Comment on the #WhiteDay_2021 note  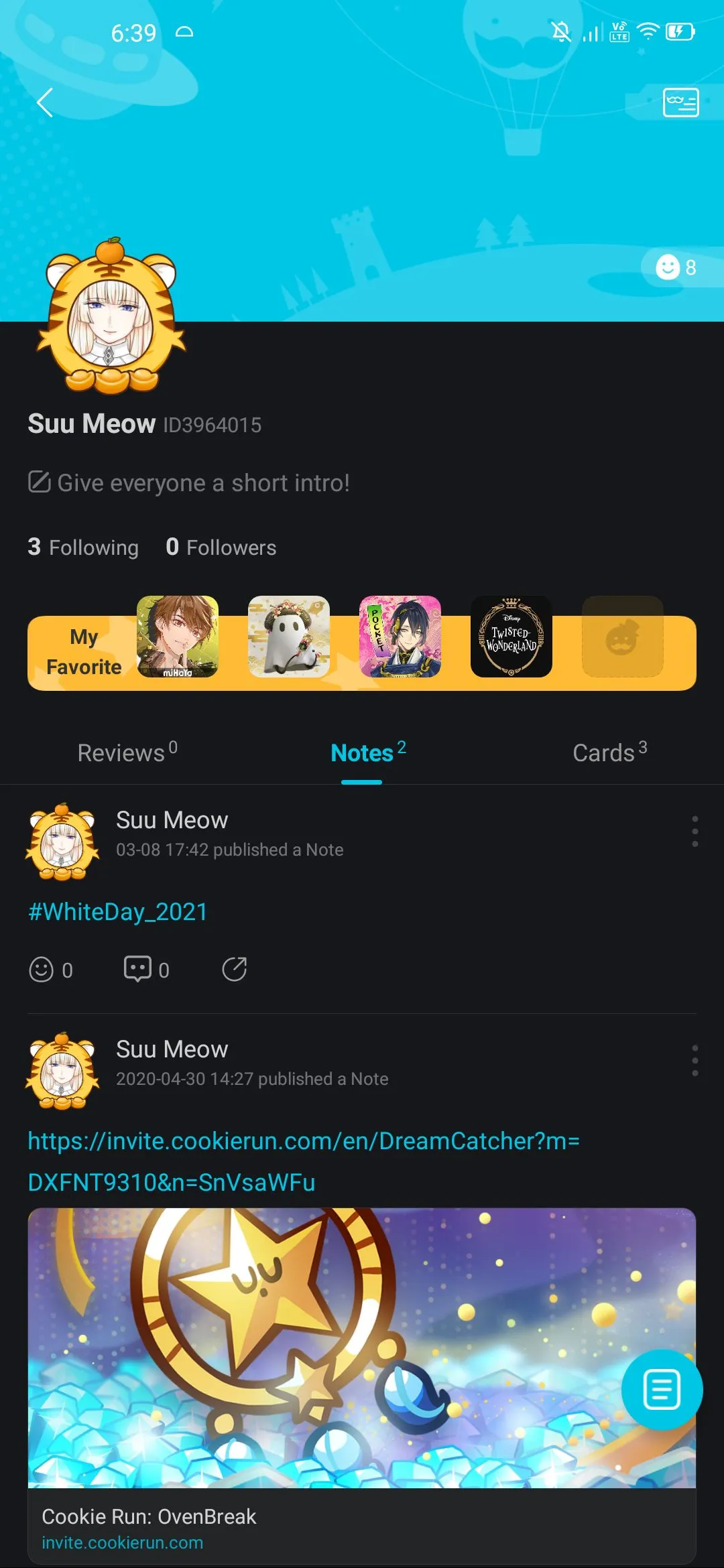pos(138,970)
